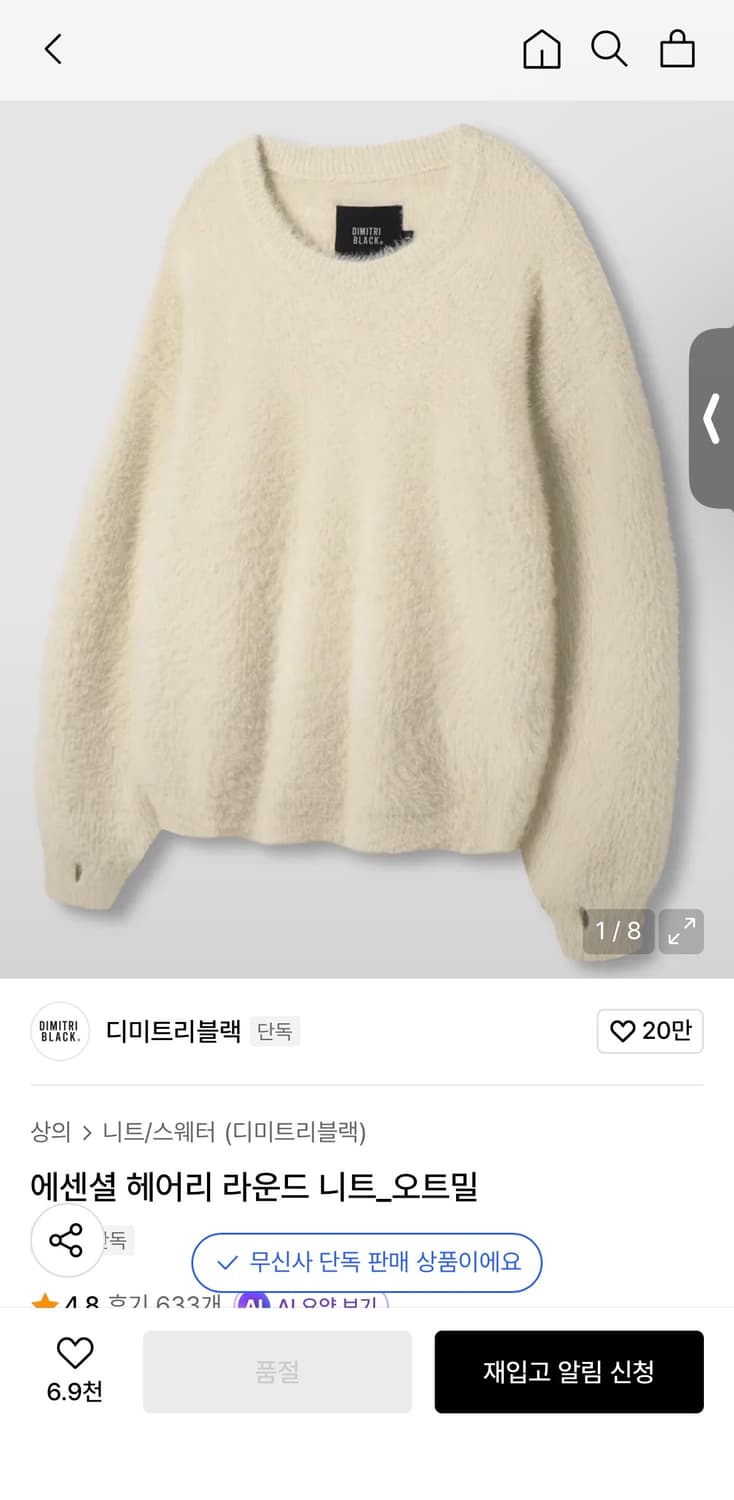Tap 재입고 알림 신청 button
Screen dimensions: 734x1500
point(569,1372)
